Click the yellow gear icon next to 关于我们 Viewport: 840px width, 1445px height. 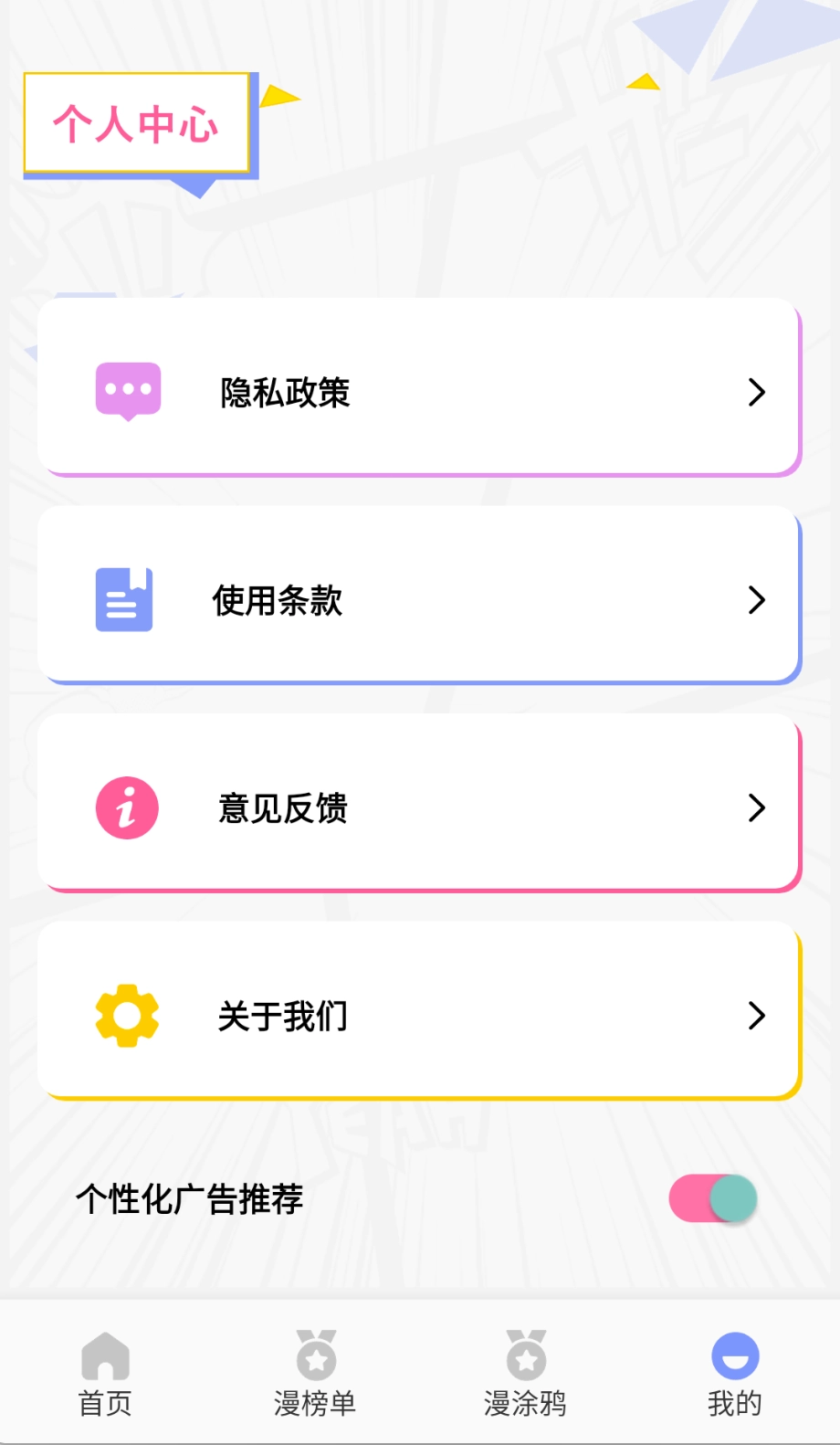pos(126,1015)
